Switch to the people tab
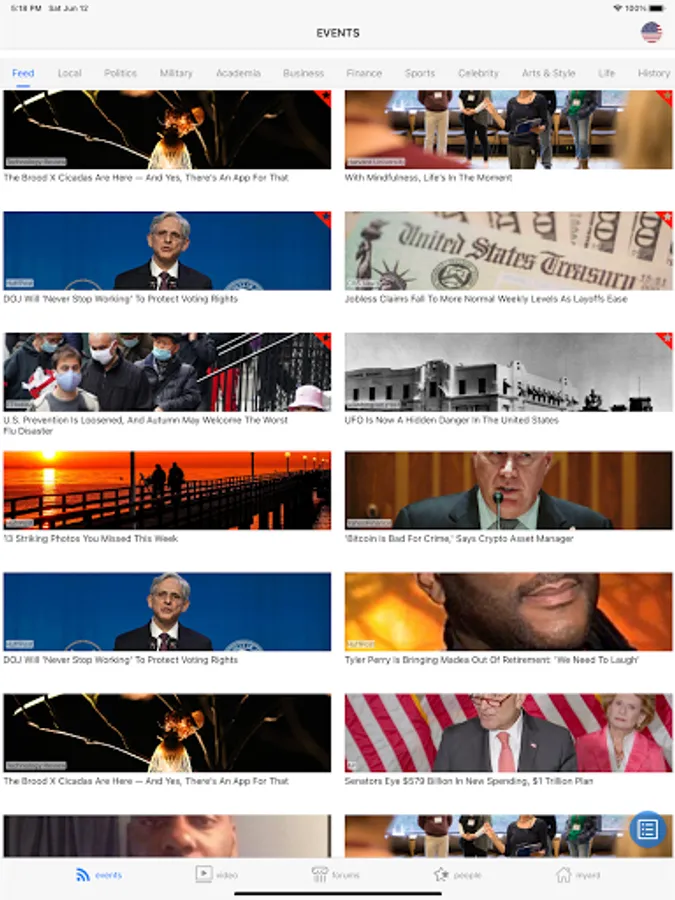 pos(457,875)
